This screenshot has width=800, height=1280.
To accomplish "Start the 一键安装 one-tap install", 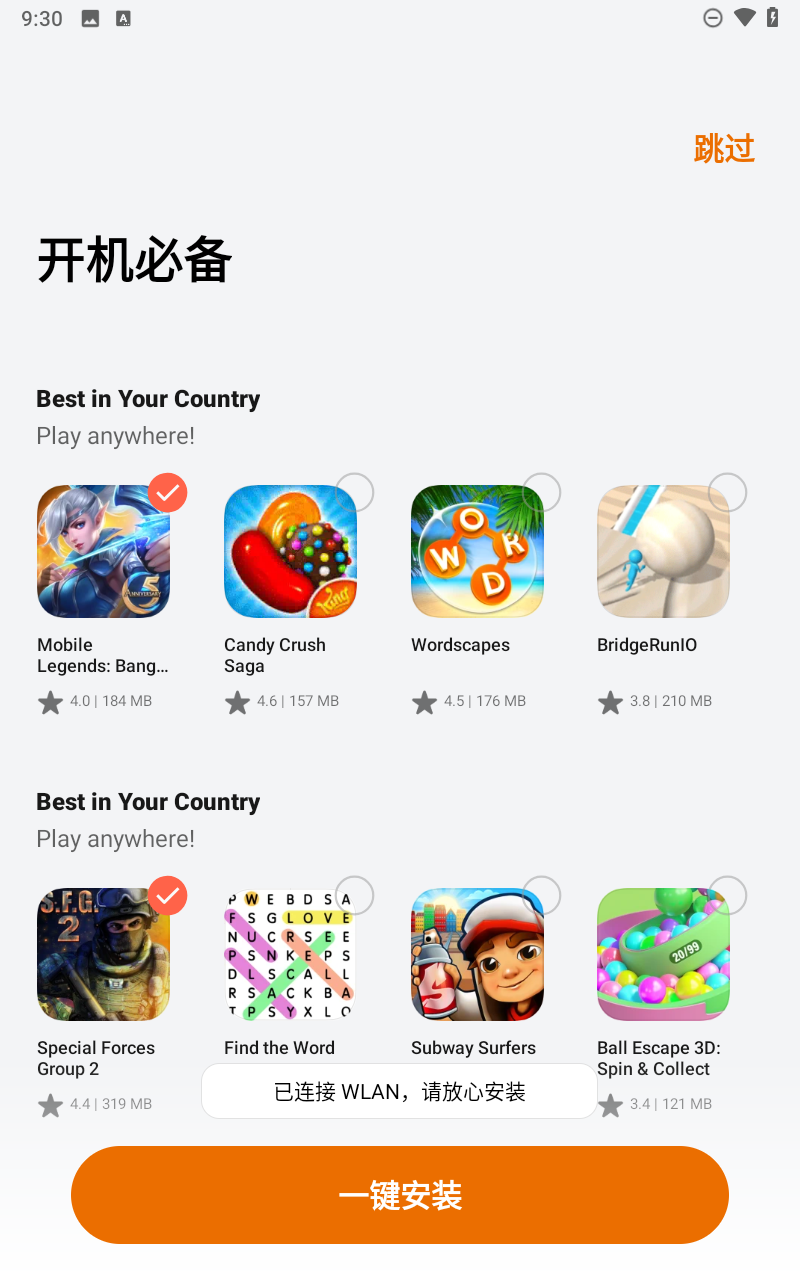I will tap(400, 1195).
